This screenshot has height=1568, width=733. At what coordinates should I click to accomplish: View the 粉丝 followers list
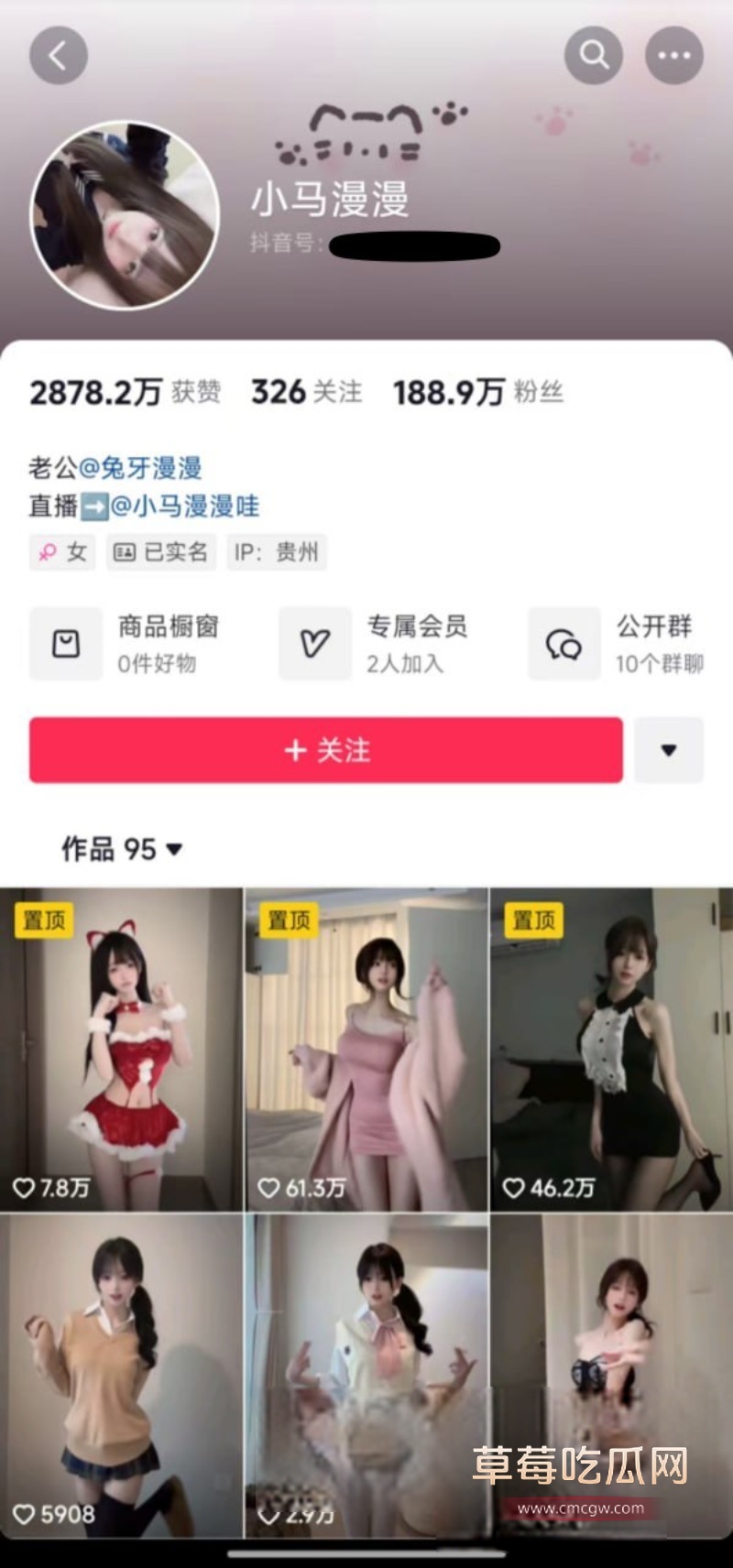click(x=478, y=393)
